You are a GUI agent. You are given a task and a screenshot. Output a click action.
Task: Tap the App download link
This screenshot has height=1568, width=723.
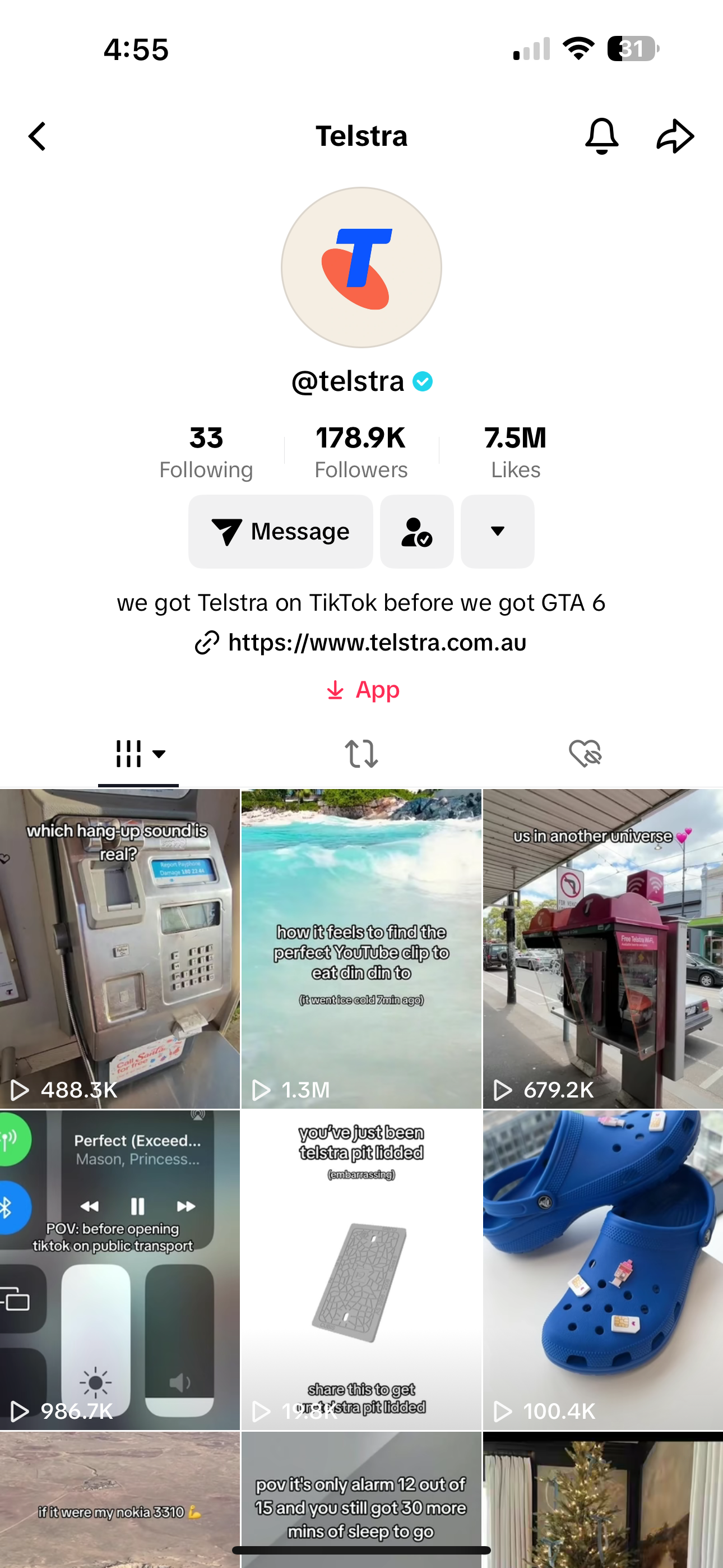tap(363, 690)
